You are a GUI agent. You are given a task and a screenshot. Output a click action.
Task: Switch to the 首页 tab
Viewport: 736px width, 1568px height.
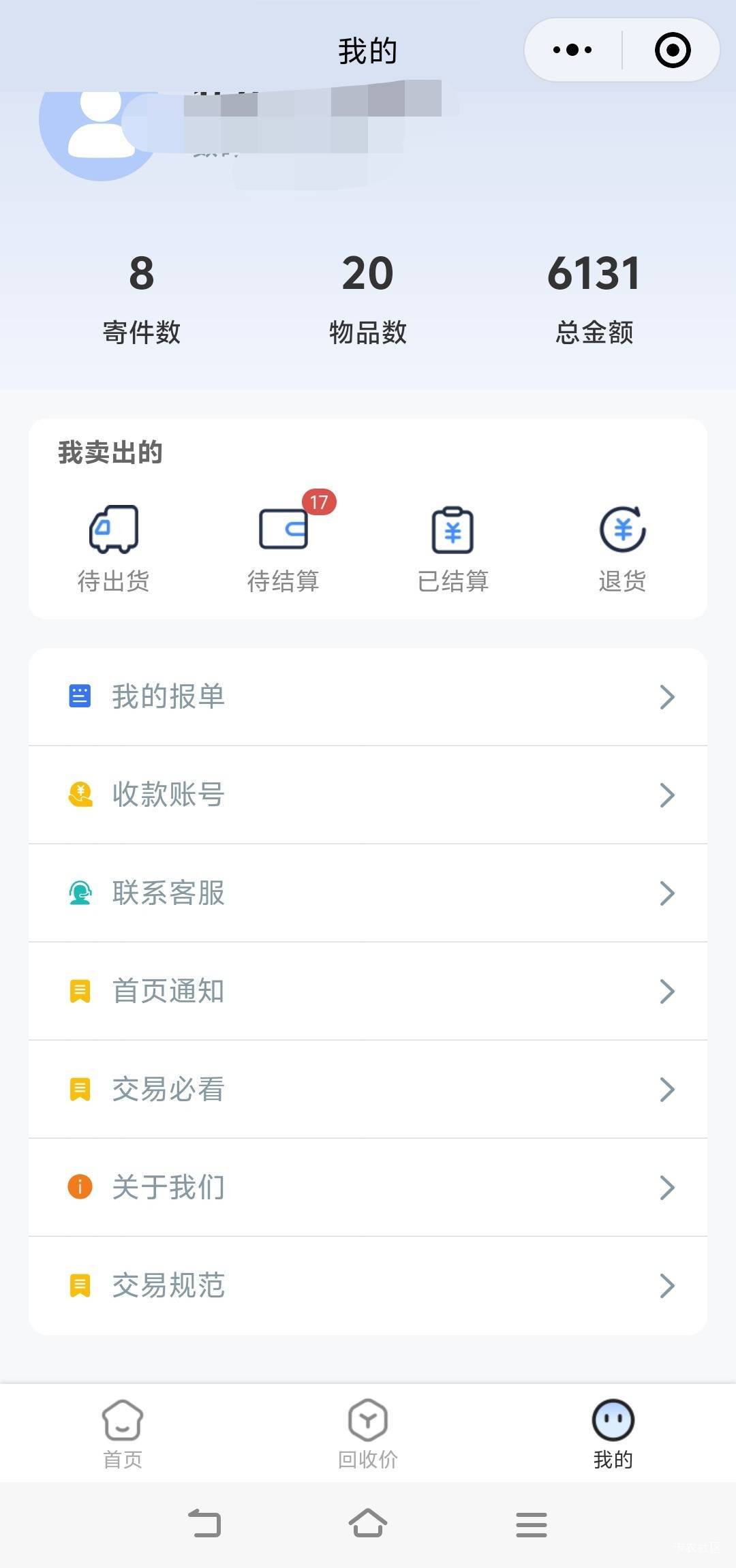click(x=123, y=1434)
